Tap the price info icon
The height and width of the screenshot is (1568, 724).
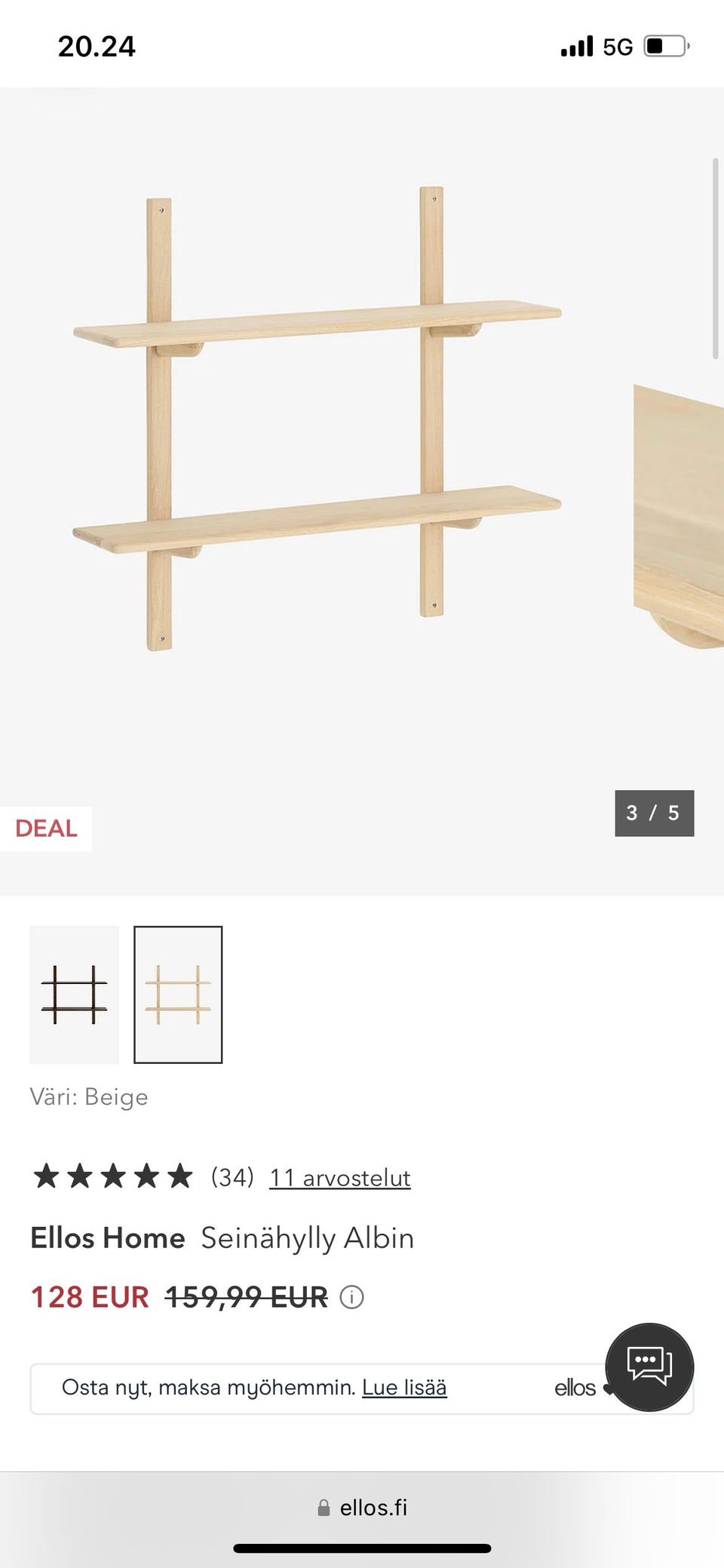351,1297
